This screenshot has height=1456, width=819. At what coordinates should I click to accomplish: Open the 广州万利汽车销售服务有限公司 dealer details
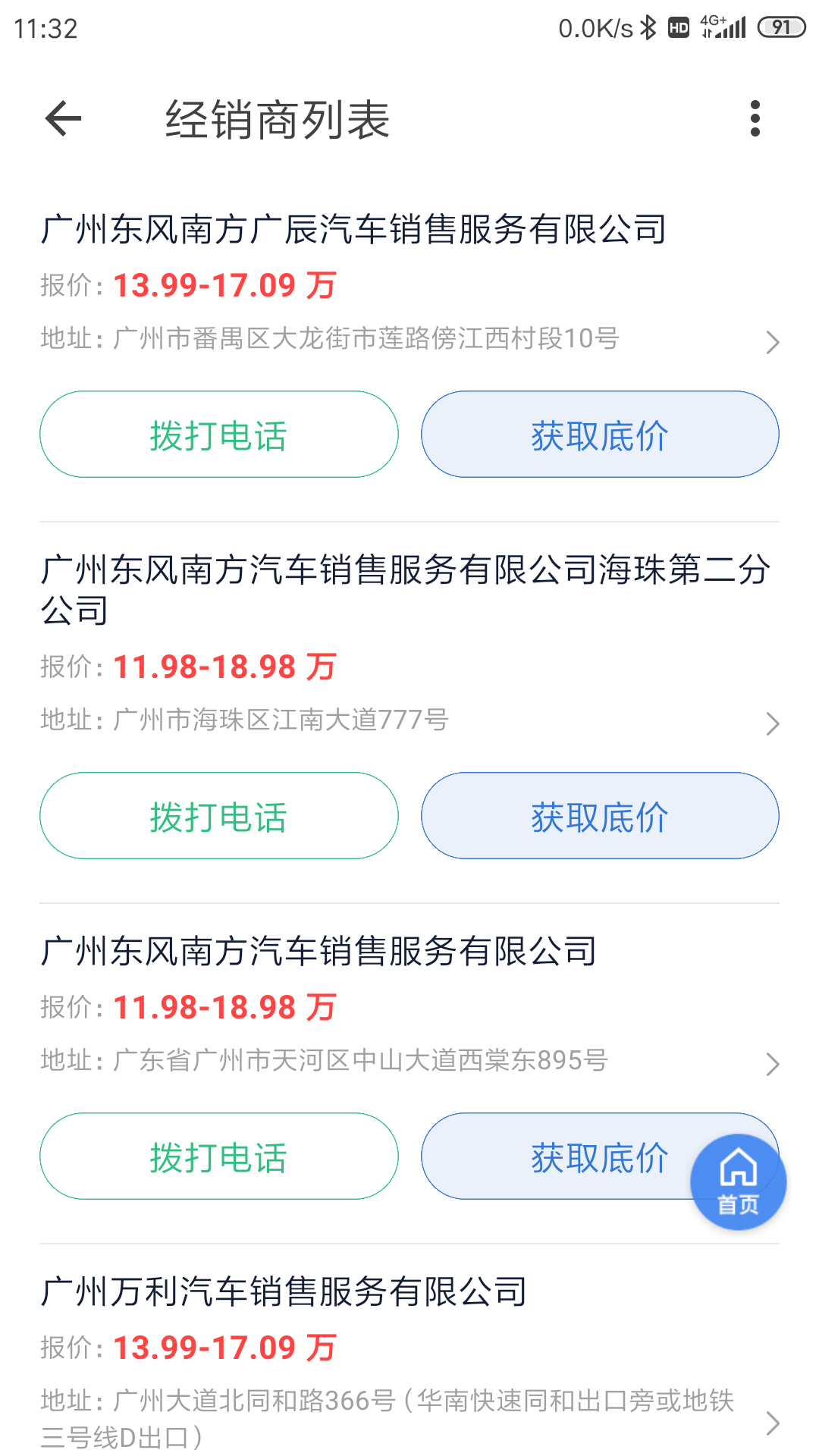click(772, 1423)
